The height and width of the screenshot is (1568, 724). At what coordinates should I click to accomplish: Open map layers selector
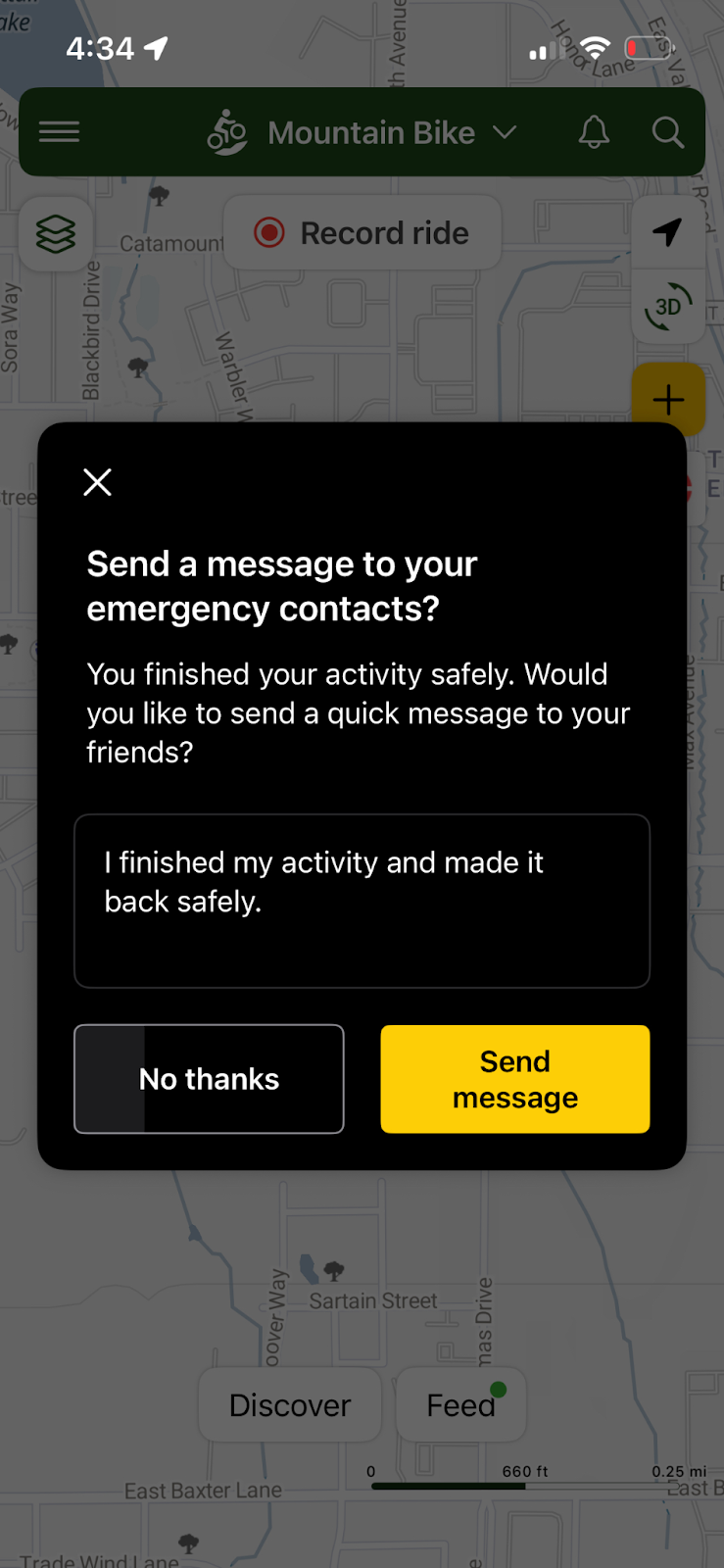click(56, 234)
